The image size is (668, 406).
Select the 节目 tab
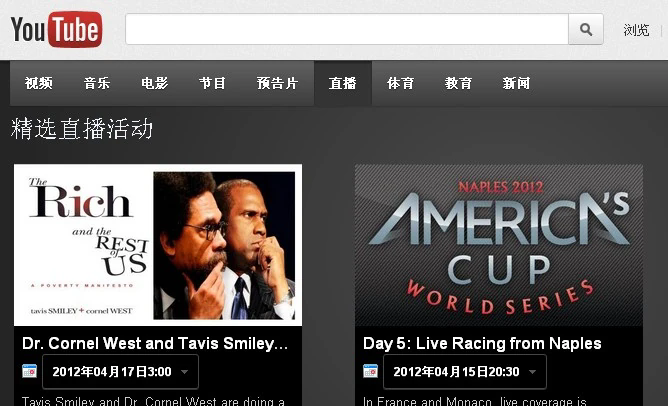(x=213, y=84)
